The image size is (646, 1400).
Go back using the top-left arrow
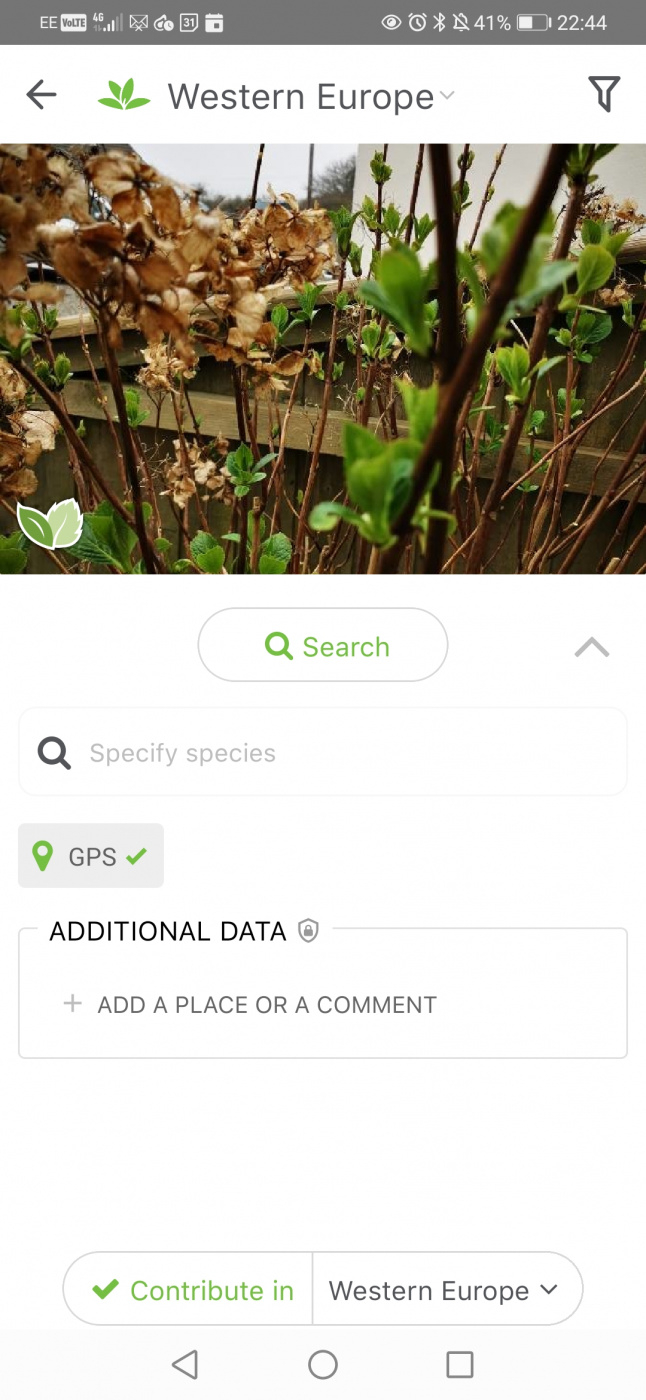[x=41, y=95]
